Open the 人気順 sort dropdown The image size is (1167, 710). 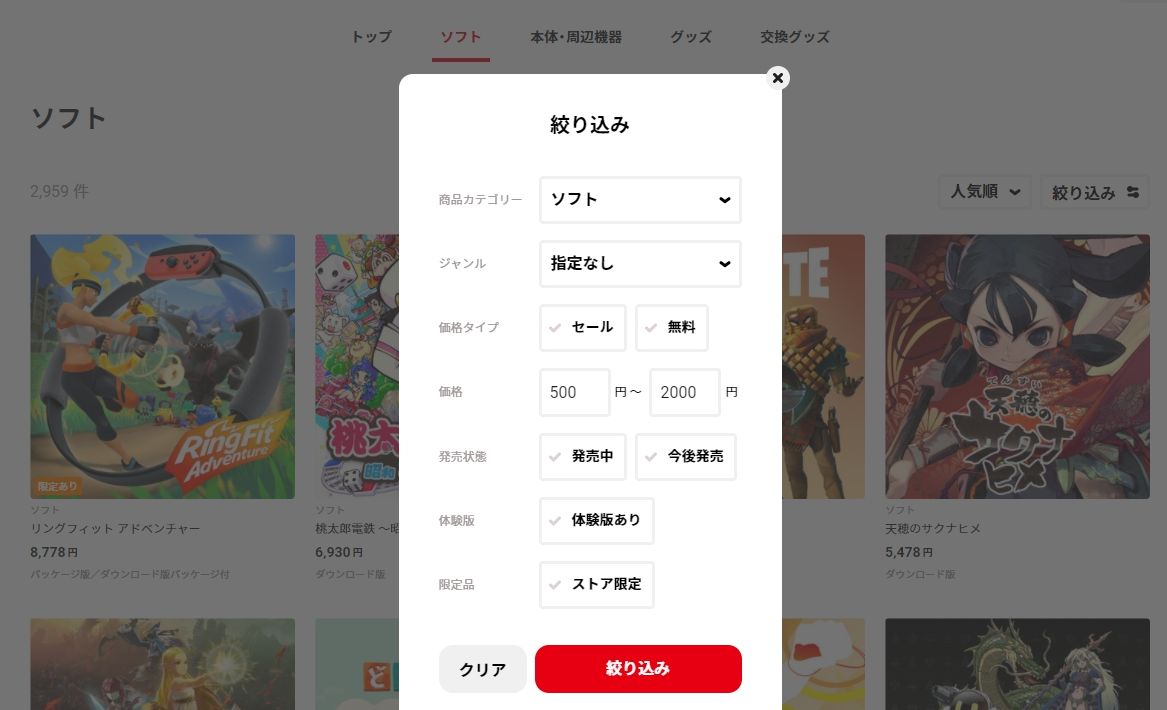point(985,192)
